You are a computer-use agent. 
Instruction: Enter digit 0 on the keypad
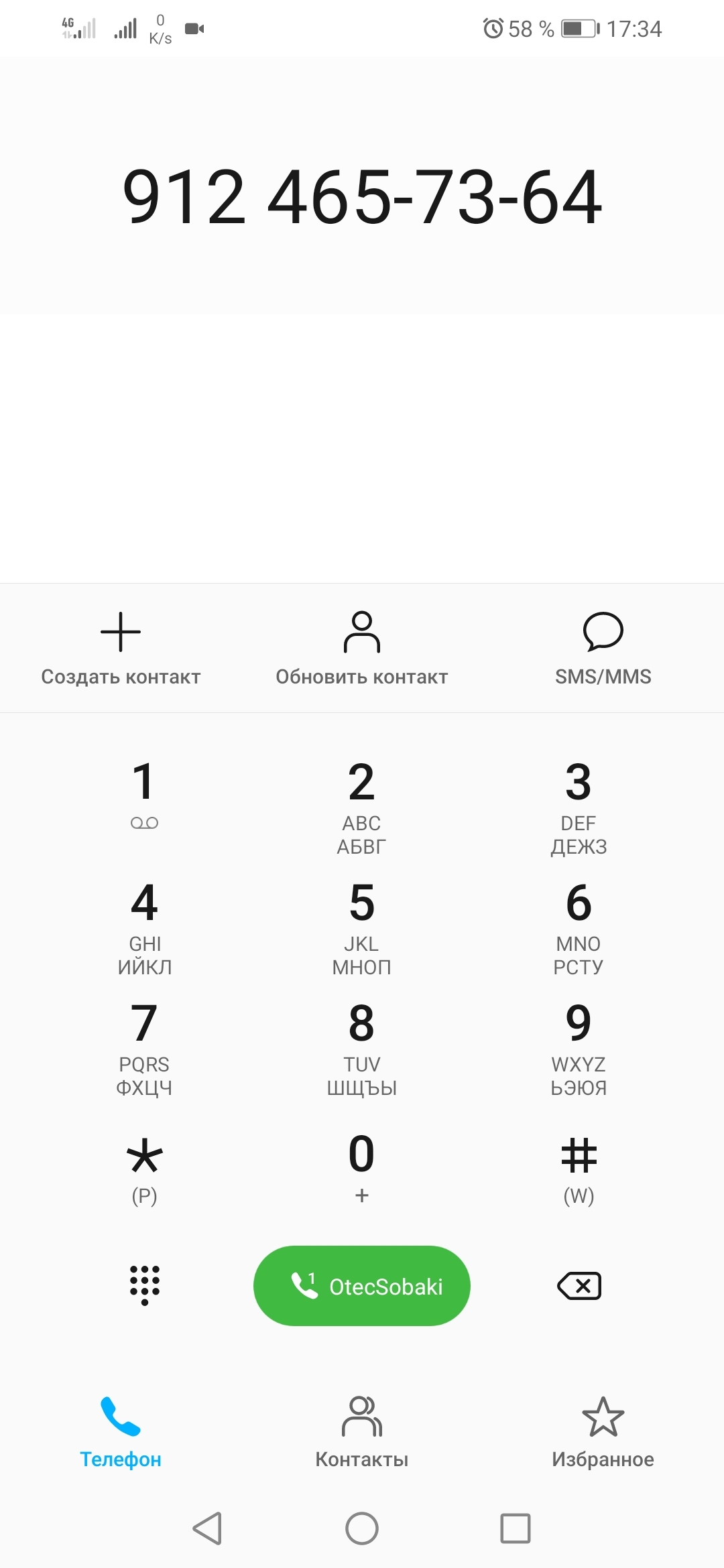(x=361, y=1166)
